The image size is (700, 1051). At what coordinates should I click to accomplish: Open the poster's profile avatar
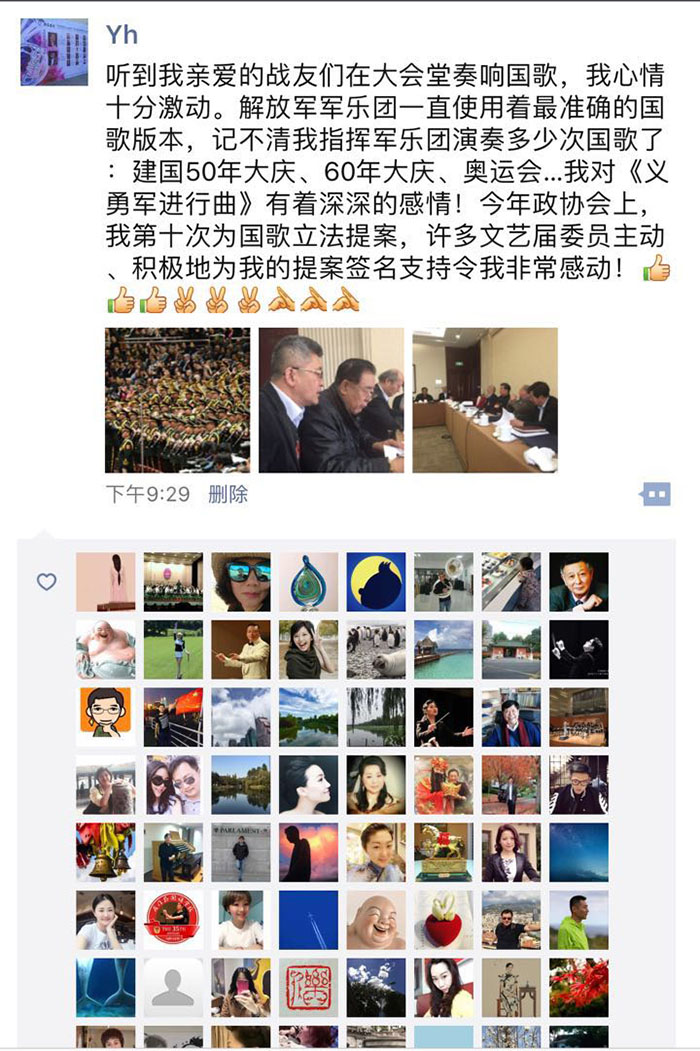click(54, 52)
